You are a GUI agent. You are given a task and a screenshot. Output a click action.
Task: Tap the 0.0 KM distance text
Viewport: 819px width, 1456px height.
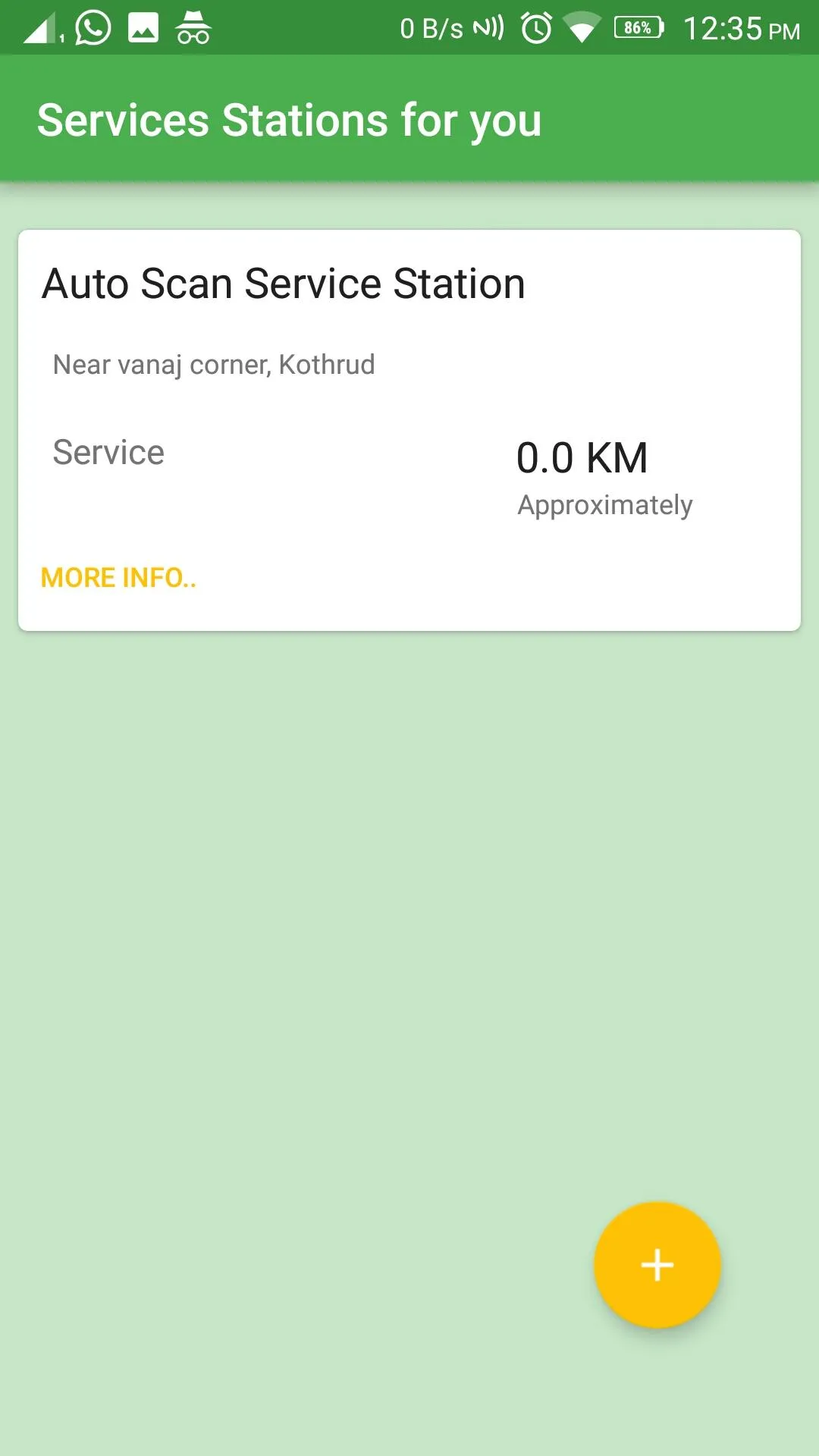point(581,457)
